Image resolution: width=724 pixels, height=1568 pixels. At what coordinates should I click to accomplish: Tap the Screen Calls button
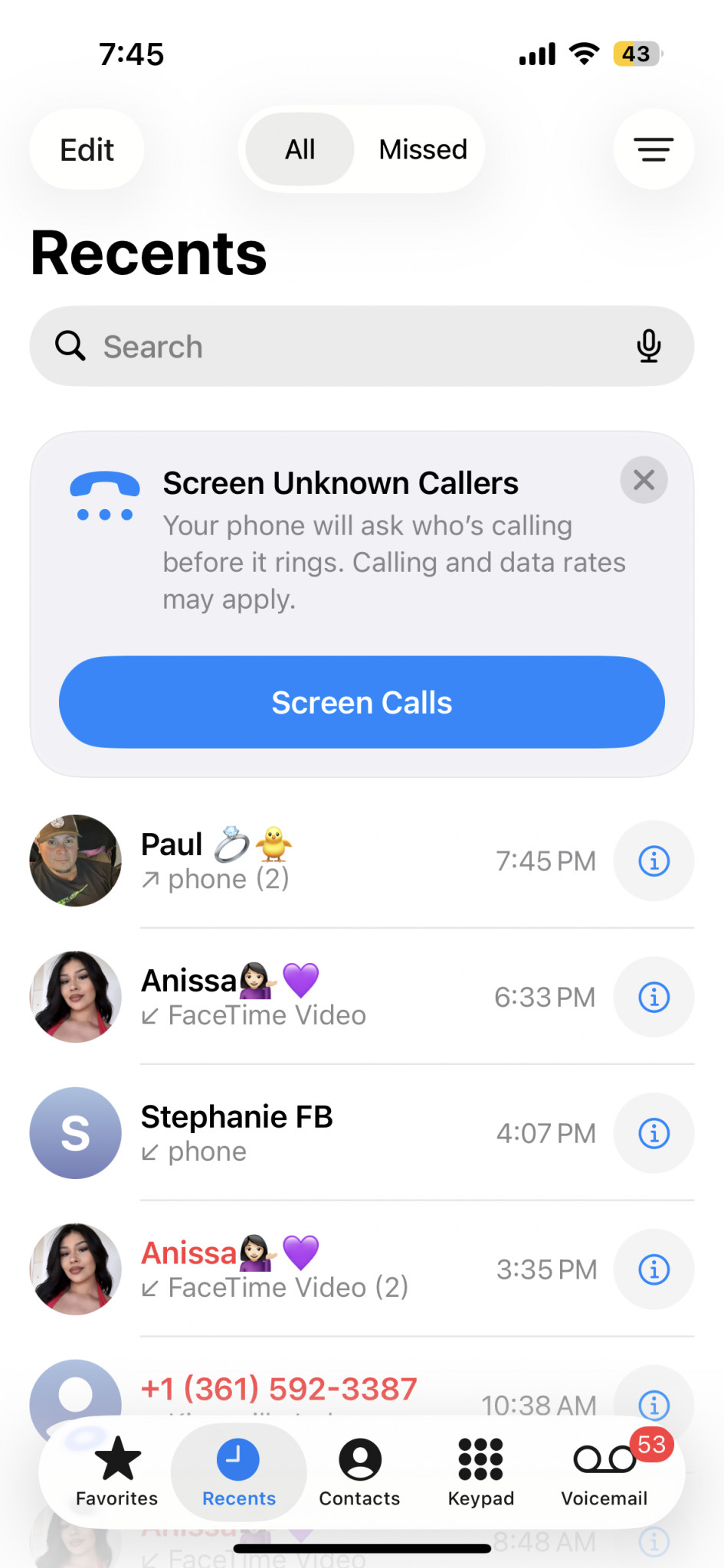click(x=362, y=702)
